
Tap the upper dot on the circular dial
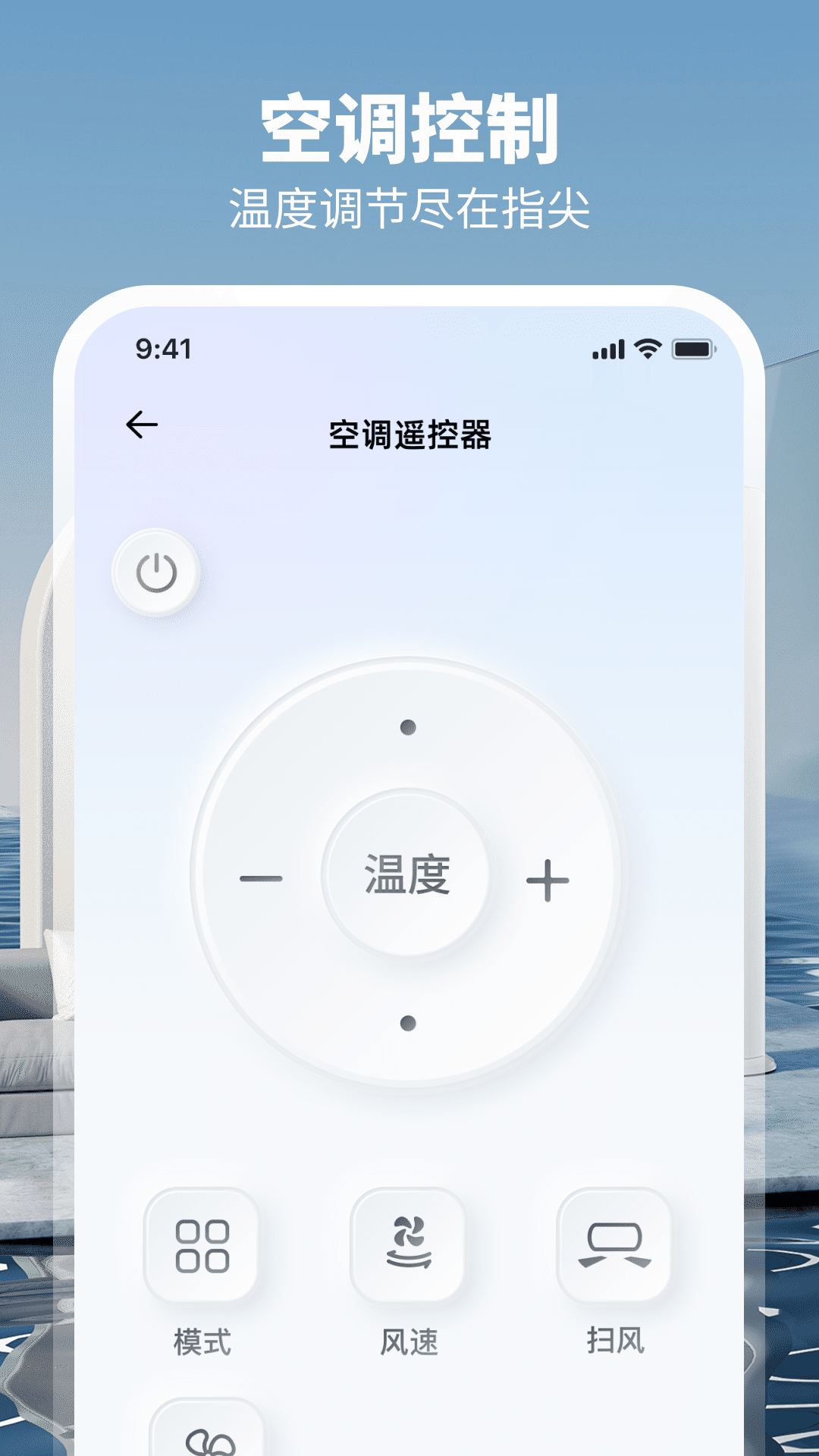(x=407, y=726)
